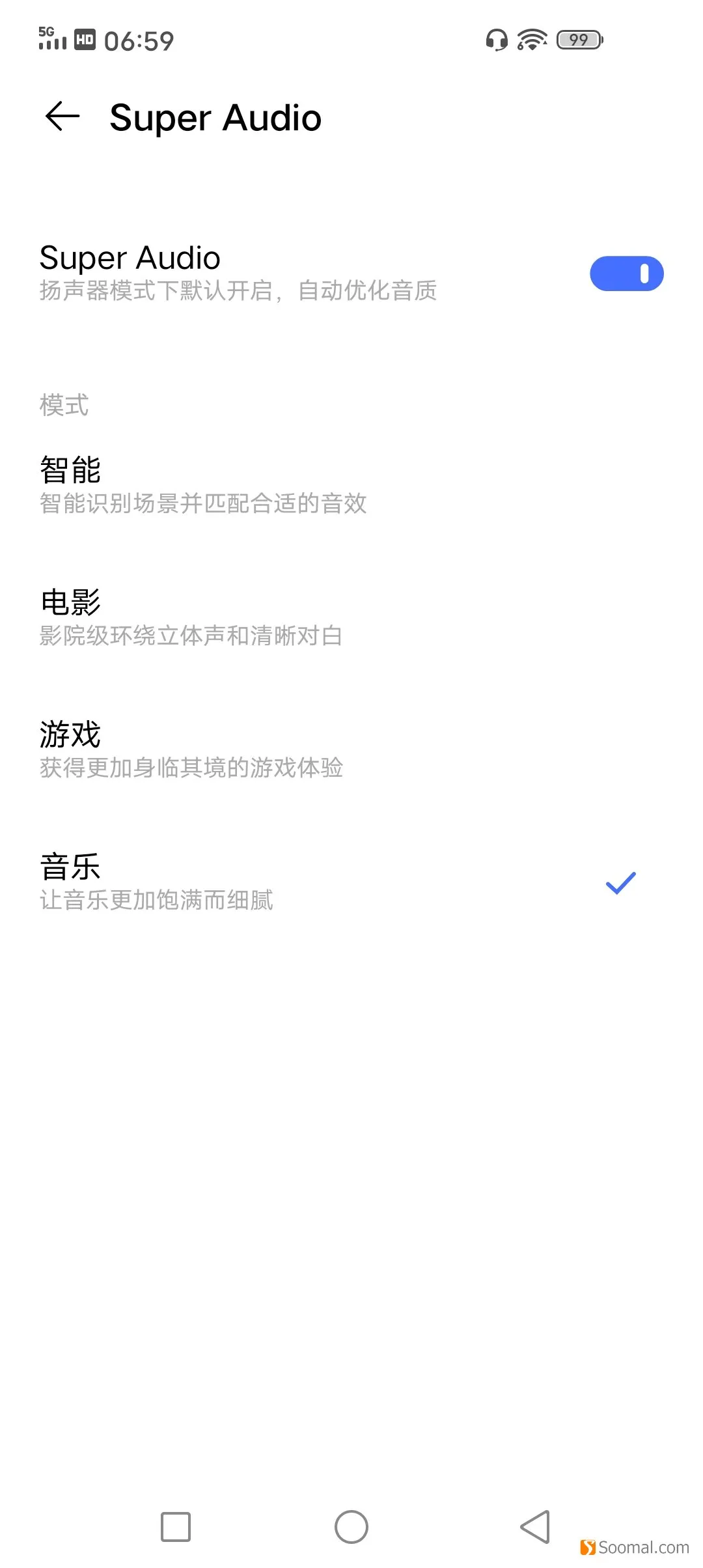This screenshot has width=703, height=1568.
Task: Go back from Super Audio settings
Action: coord(62,117)
